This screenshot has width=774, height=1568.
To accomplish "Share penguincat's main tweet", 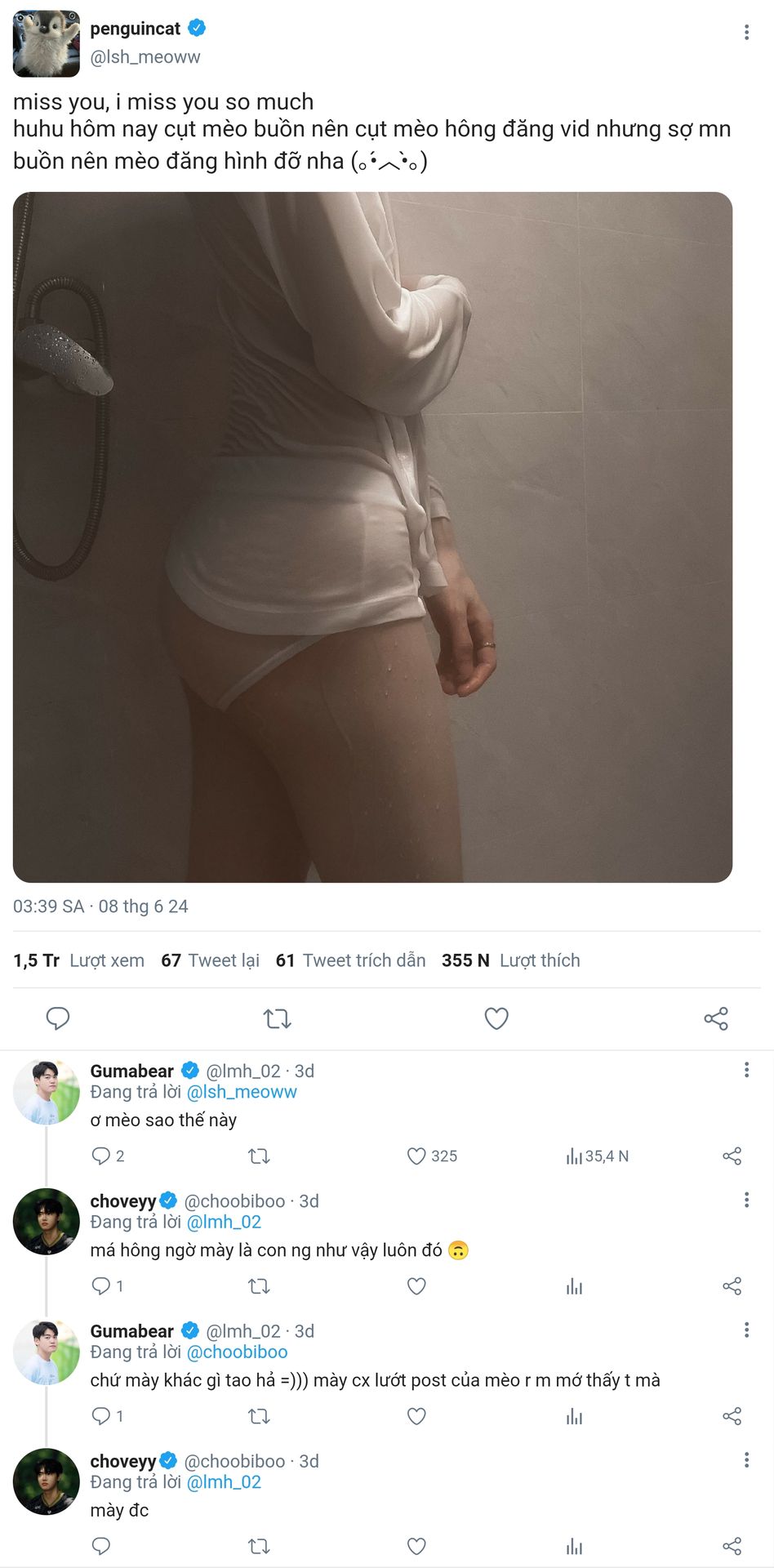I will [716, 1018].
